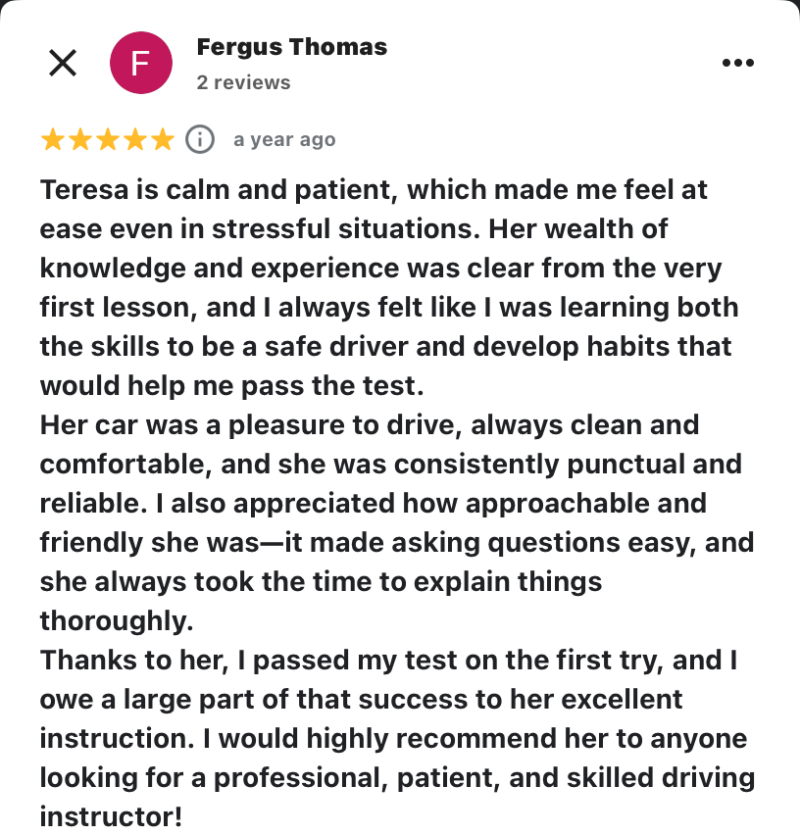Open Fergus Thomas's profile avatar
The height and width of the screenshot is (835, 800).
tap(140, 63)
